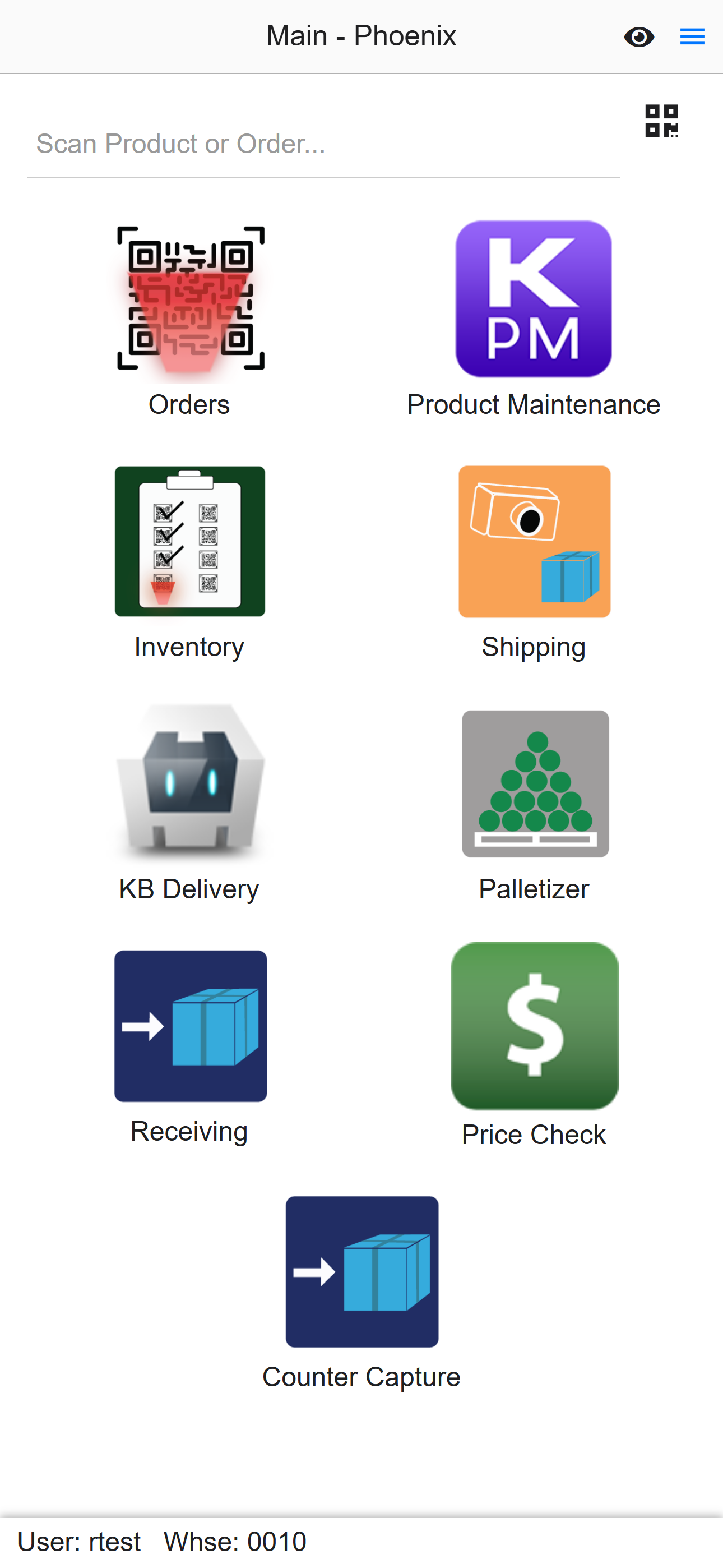Open Counter Capture
723x1568 pixels.
362,1271
